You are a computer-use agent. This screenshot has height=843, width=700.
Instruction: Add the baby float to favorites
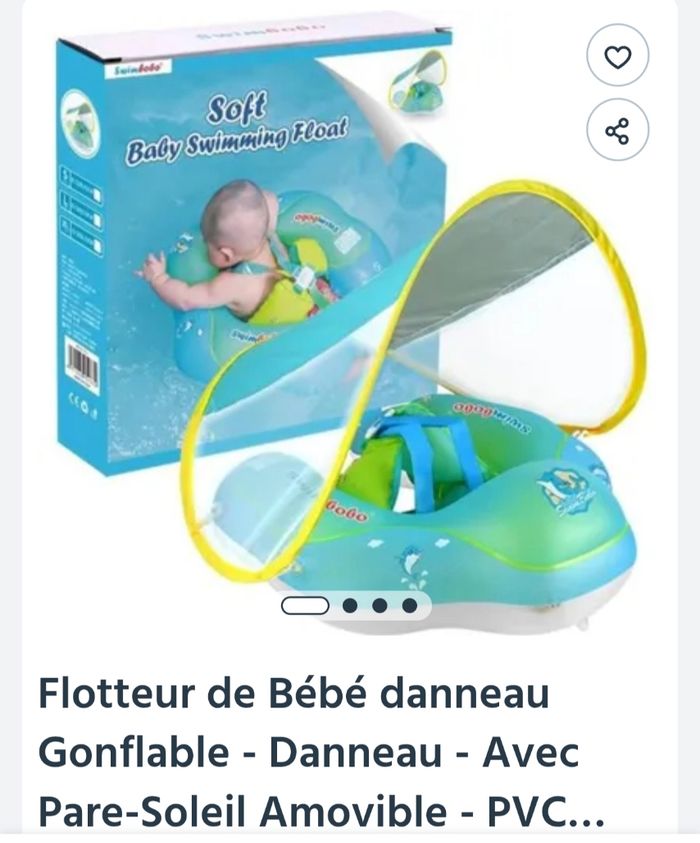[618, 56]
